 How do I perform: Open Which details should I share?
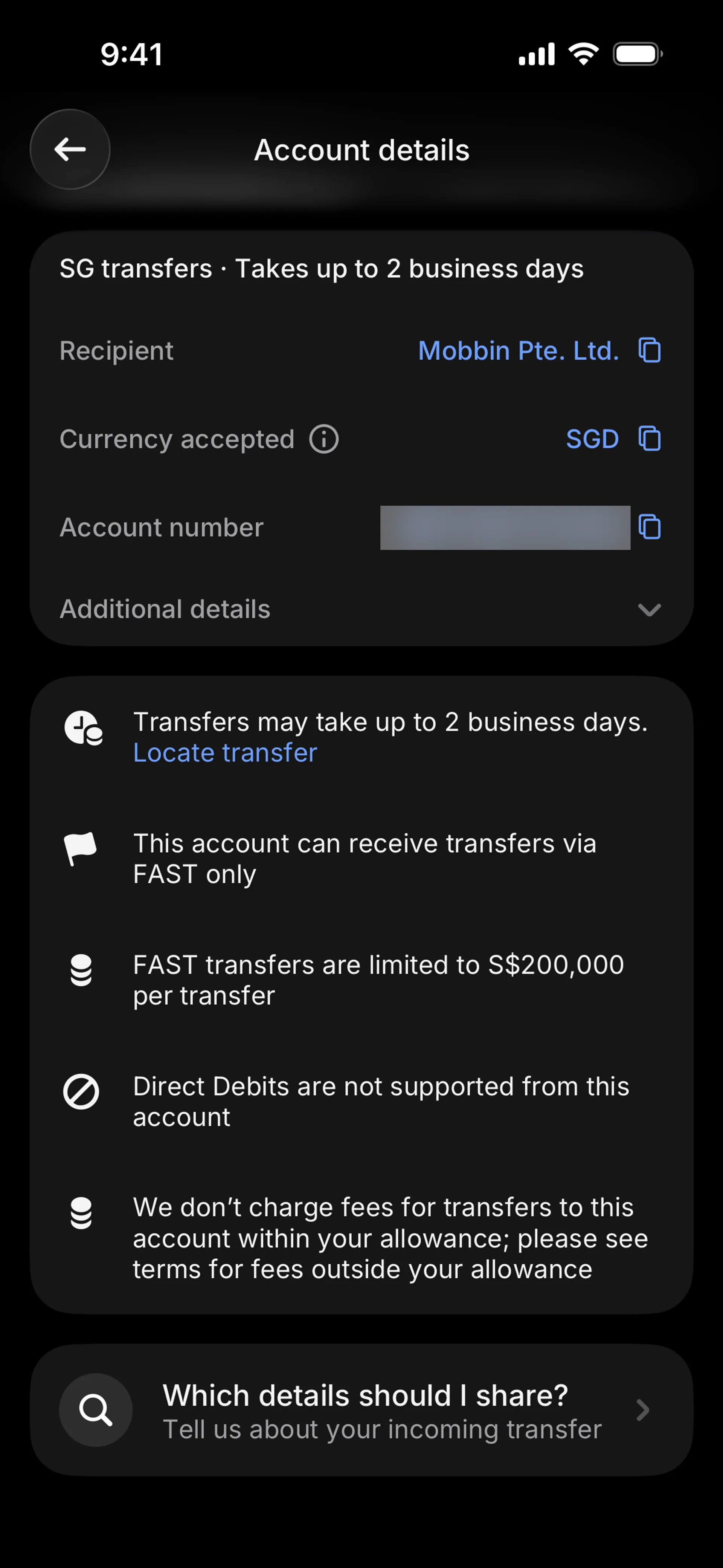361,1411
